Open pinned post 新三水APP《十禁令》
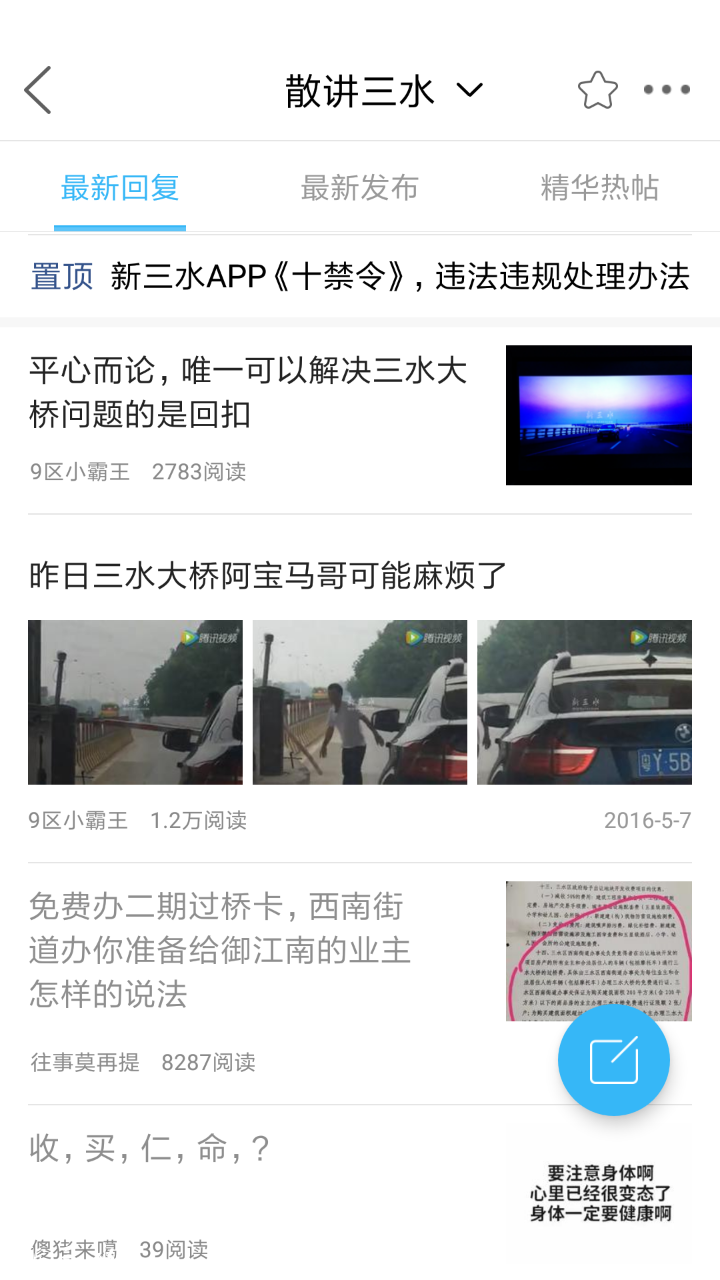 pos(400,276)
